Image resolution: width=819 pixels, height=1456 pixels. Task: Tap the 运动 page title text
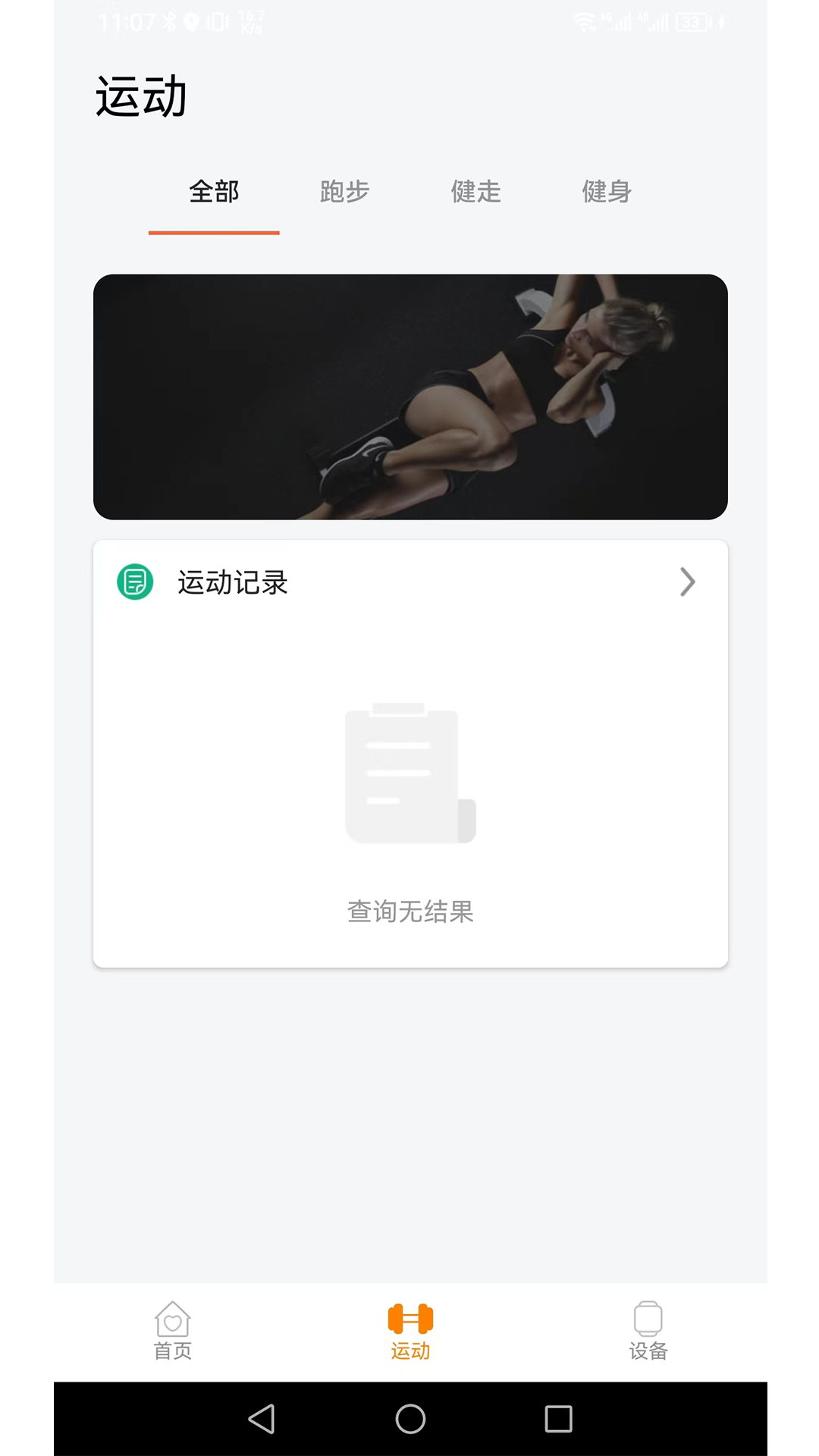141,97
